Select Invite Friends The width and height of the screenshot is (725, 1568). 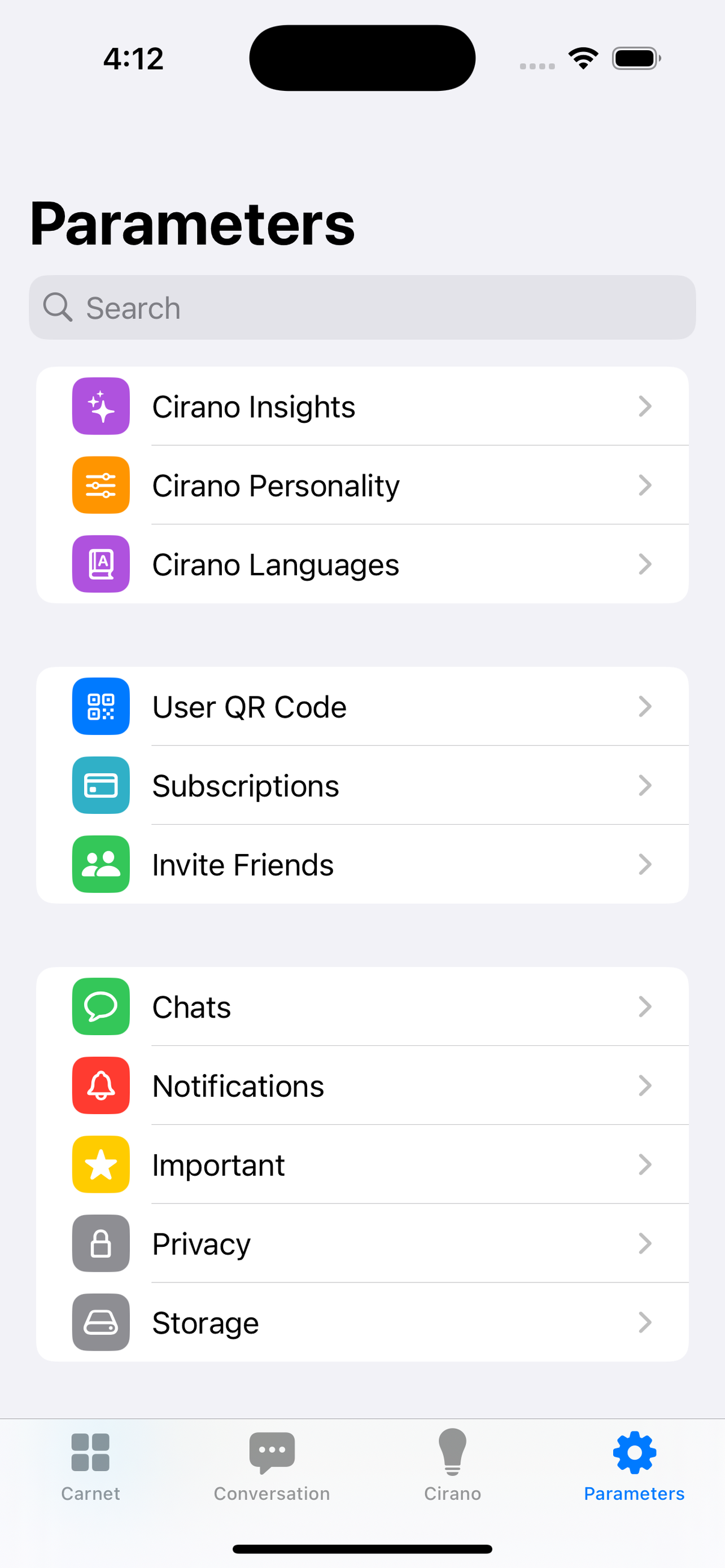click(362, 864)
